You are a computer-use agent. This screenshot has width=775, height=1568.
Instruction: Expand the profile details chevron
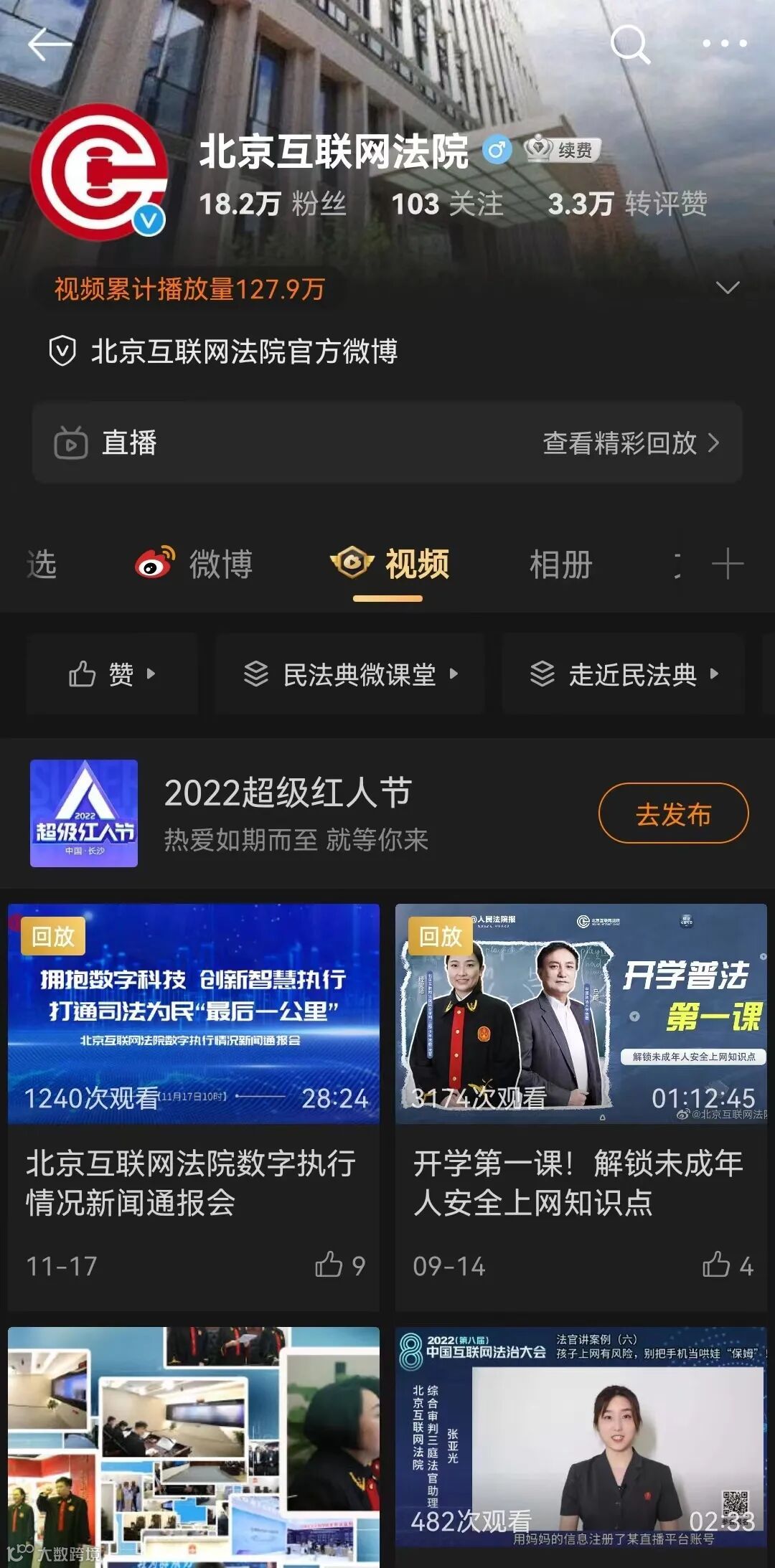point(728,288)
